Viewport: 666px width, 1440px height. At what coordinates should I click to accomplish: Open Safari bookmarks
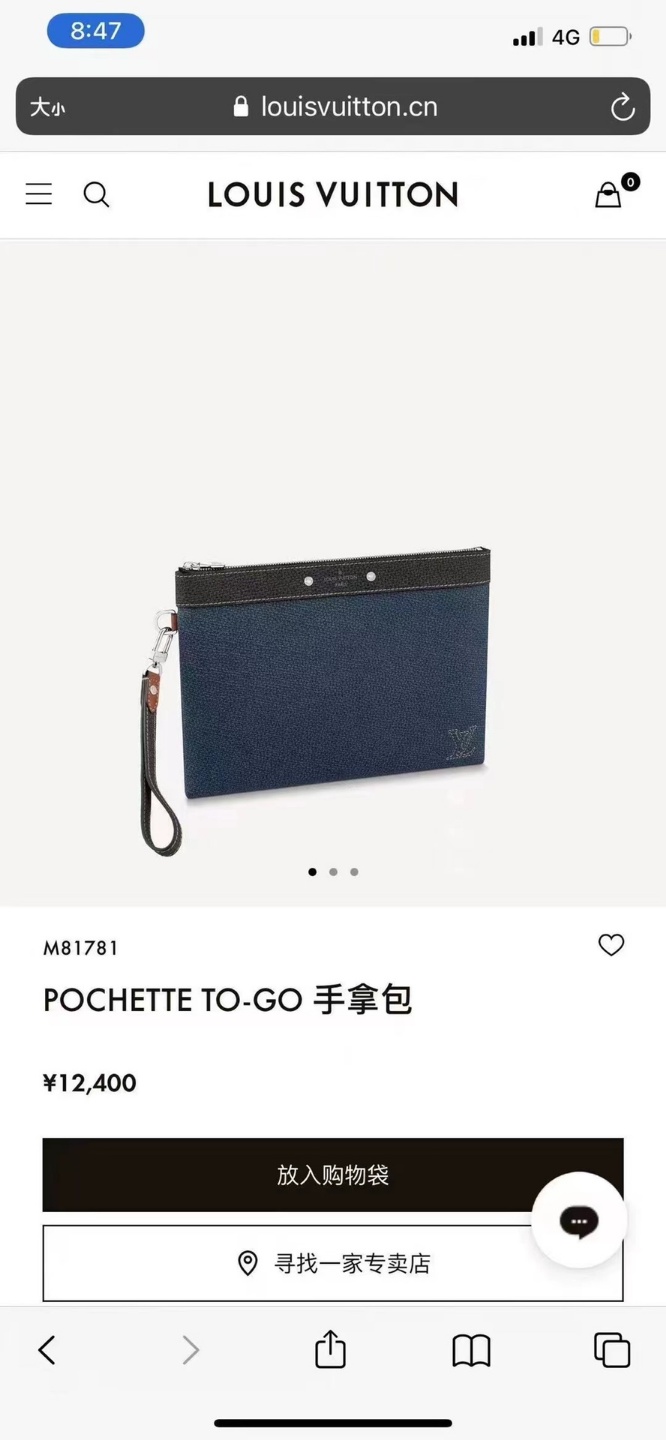[471, 1350]
